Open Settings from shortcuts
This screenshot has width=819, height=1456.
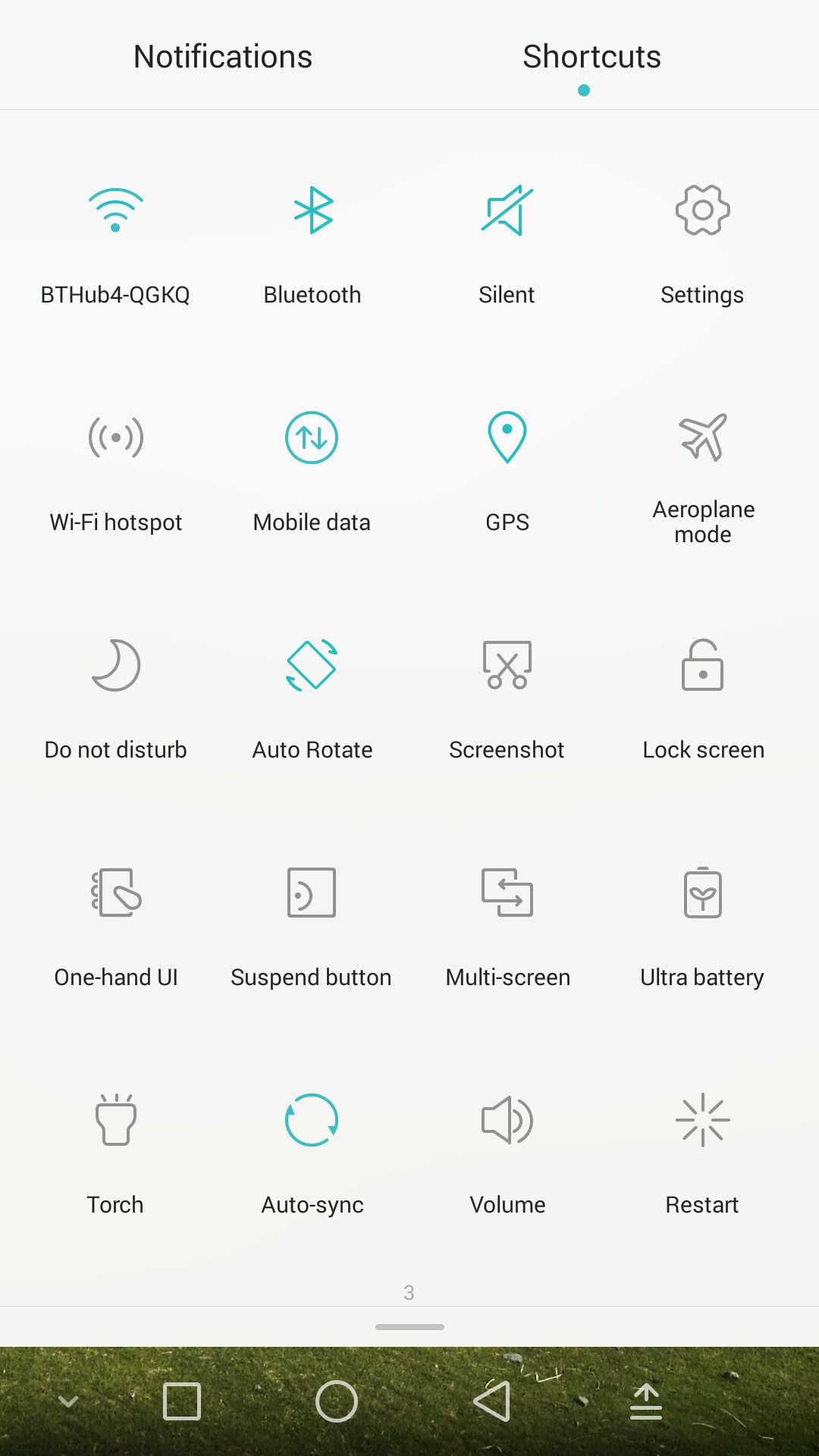702,211
